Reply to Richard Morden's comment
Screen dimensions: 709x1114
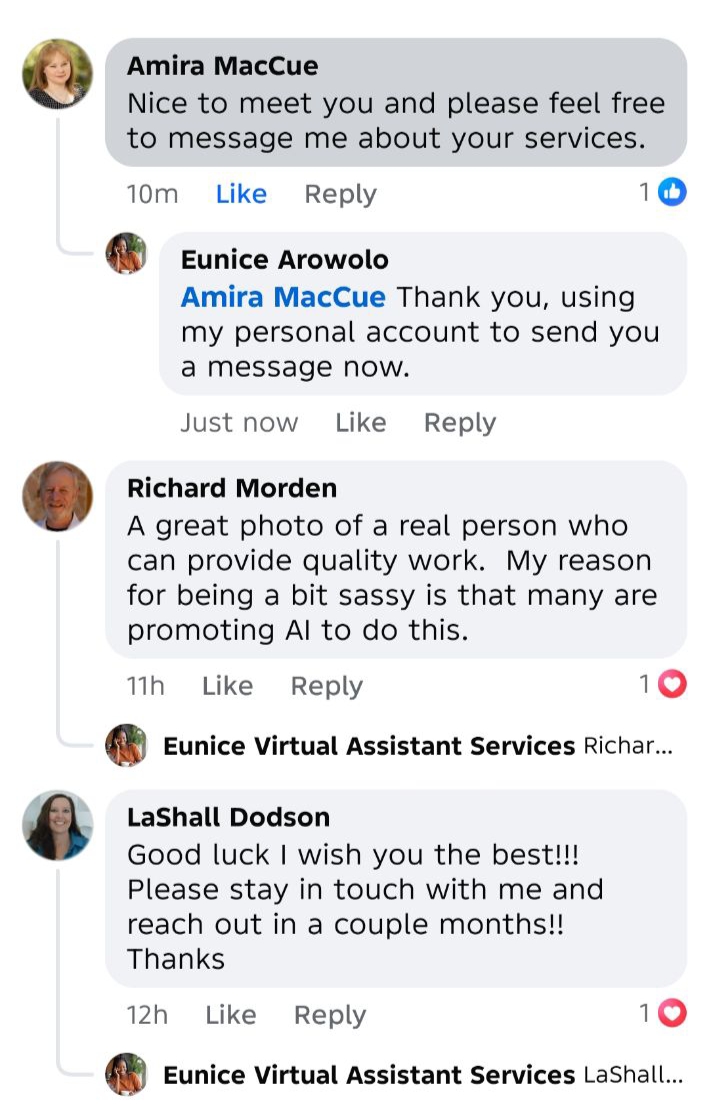click(x=326, y=686)
